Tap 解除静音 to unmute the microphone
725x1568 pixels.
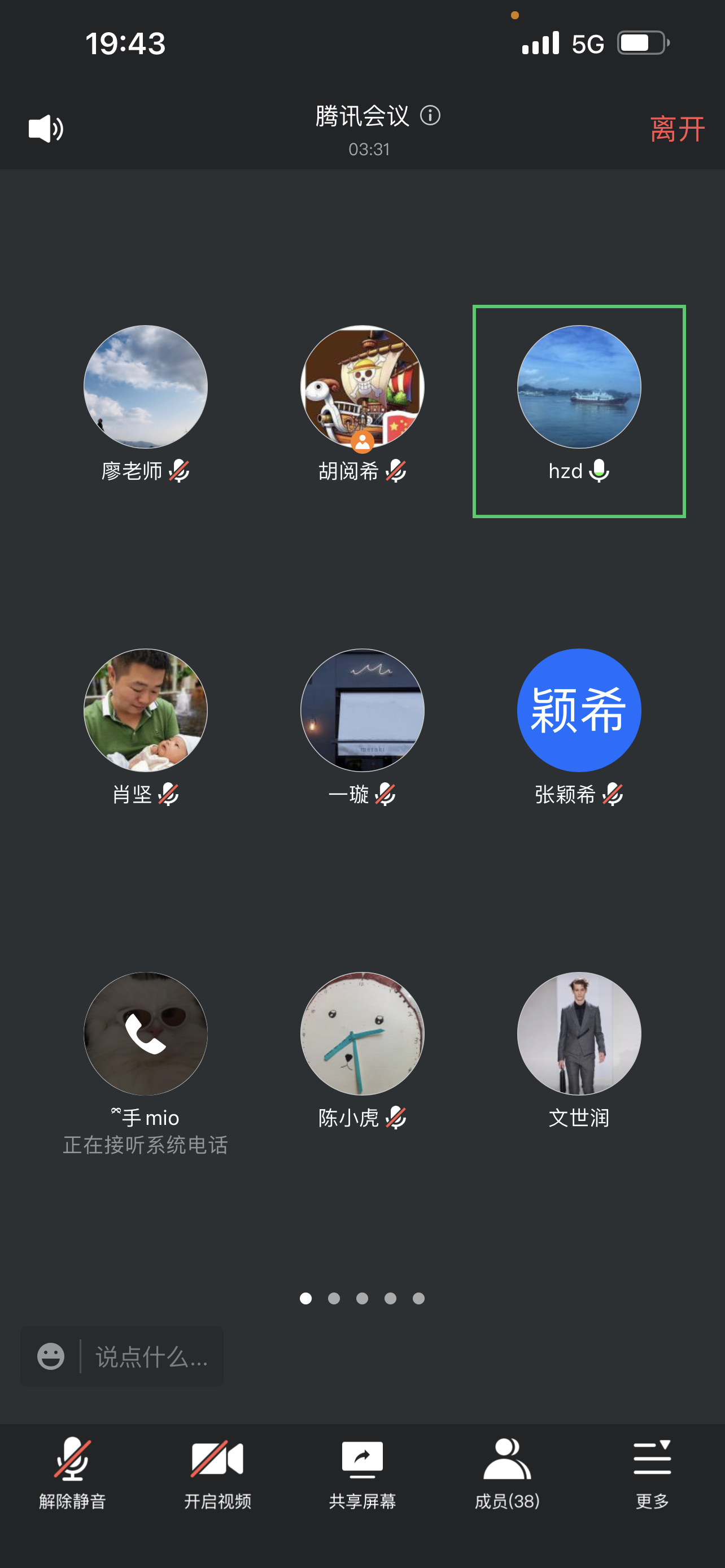[x=72, y=1473]
